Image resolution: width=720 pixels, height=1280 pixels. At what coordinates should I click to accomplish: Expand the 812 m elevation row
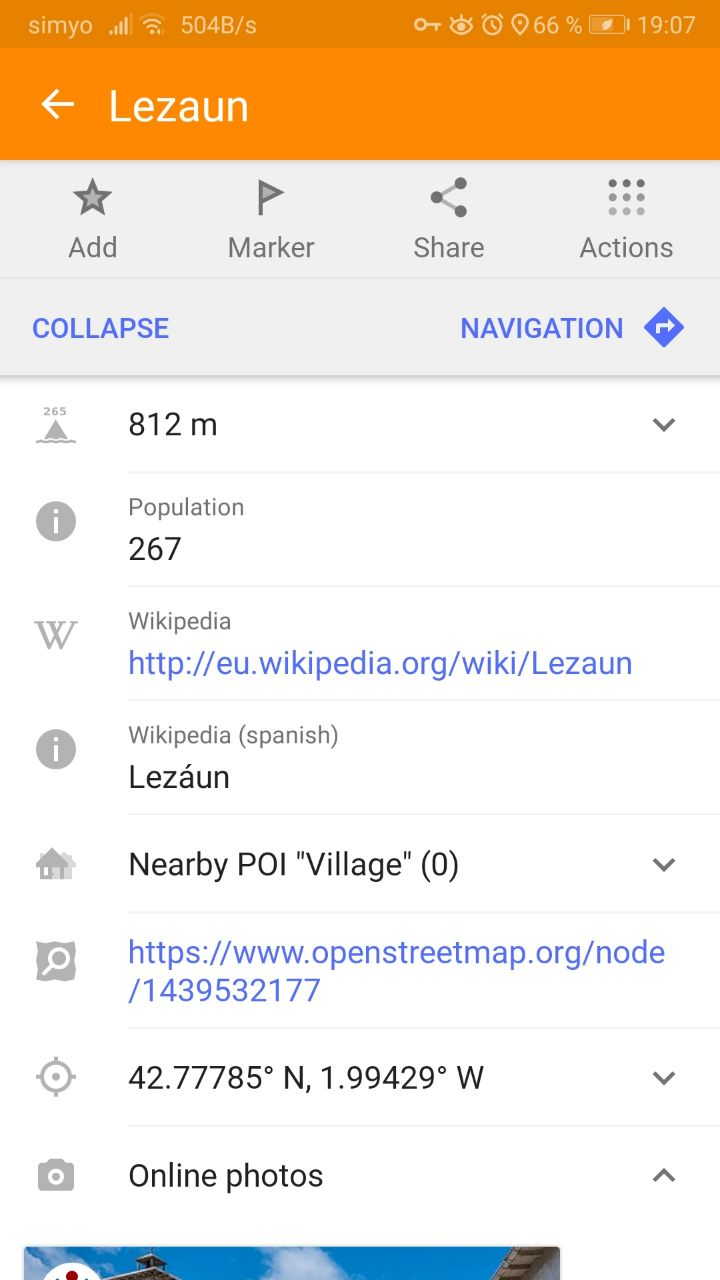(663, 424)
